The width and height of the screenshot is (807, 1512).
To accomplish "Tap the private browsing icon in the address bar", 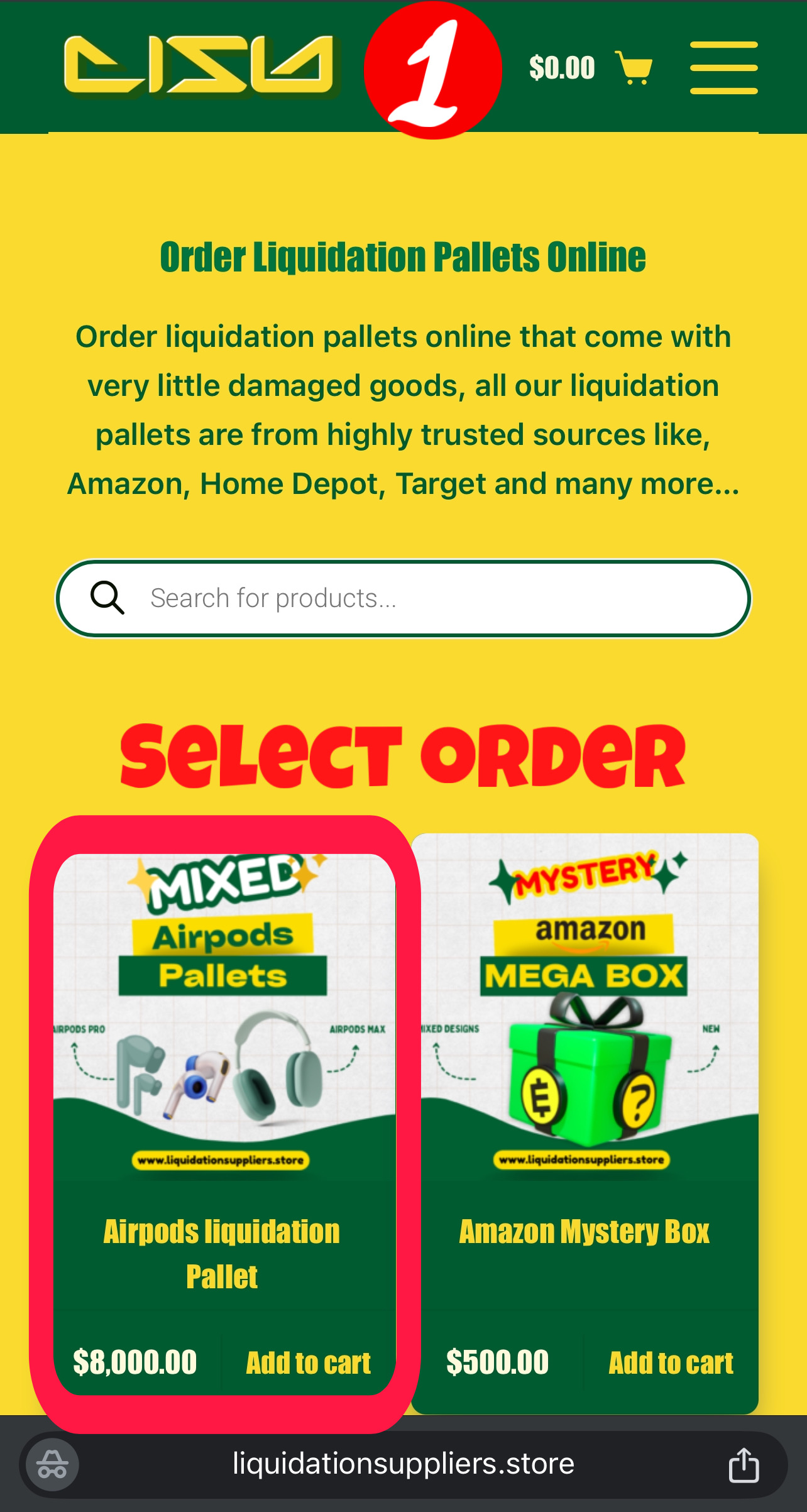I will pos(53,1465).
